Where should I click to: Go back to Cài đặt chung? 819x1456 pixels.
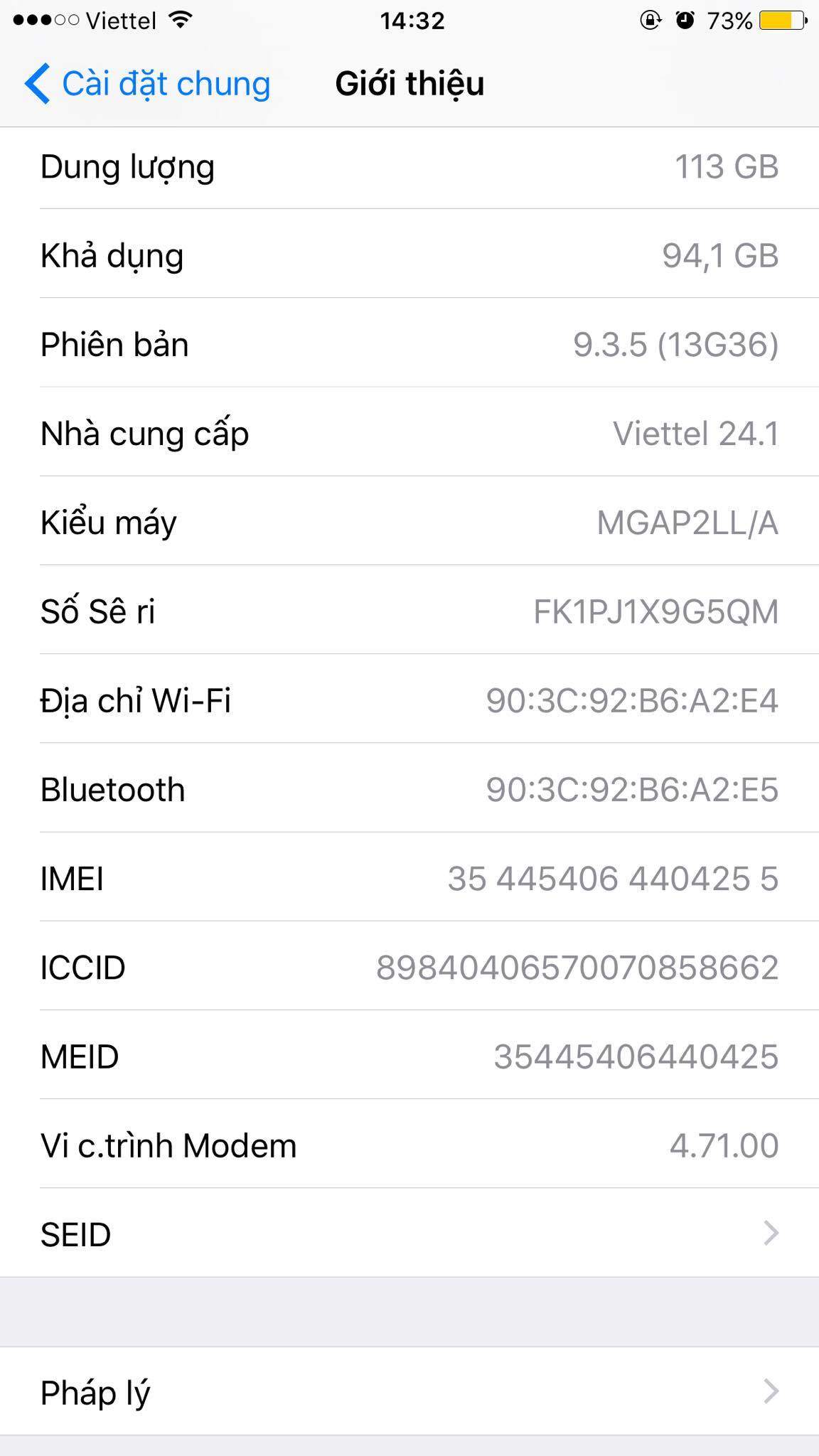147,84
